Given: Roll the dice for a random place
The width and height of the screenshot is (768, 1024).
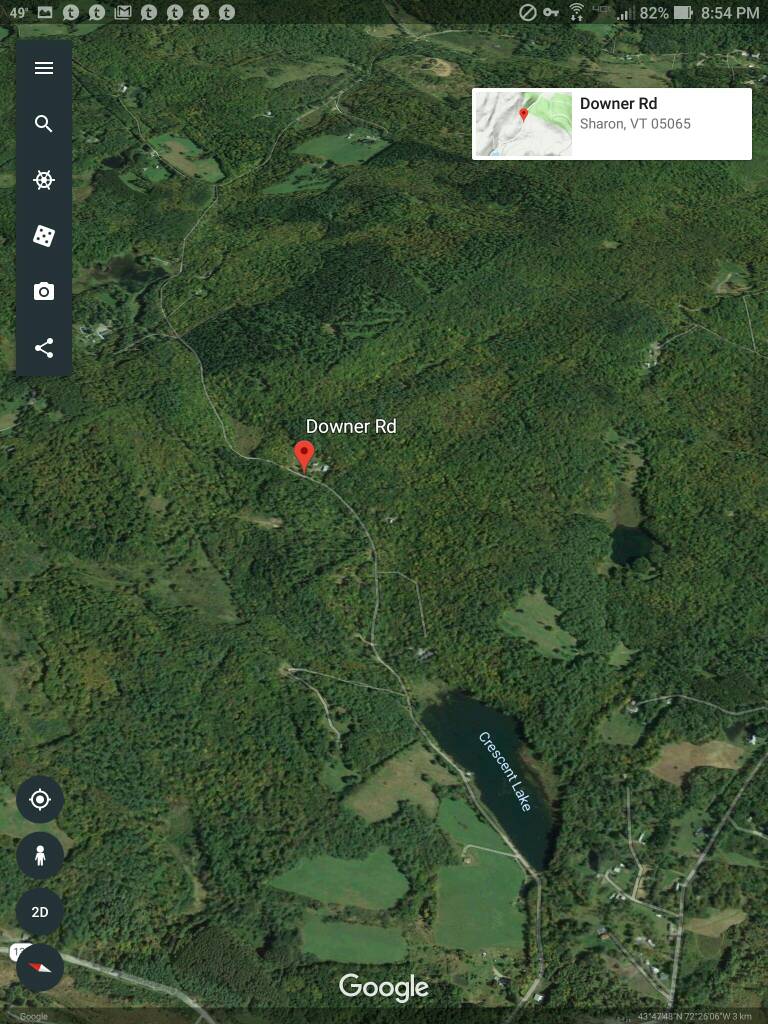Looking at the screenshot, I should pos(43,236).
